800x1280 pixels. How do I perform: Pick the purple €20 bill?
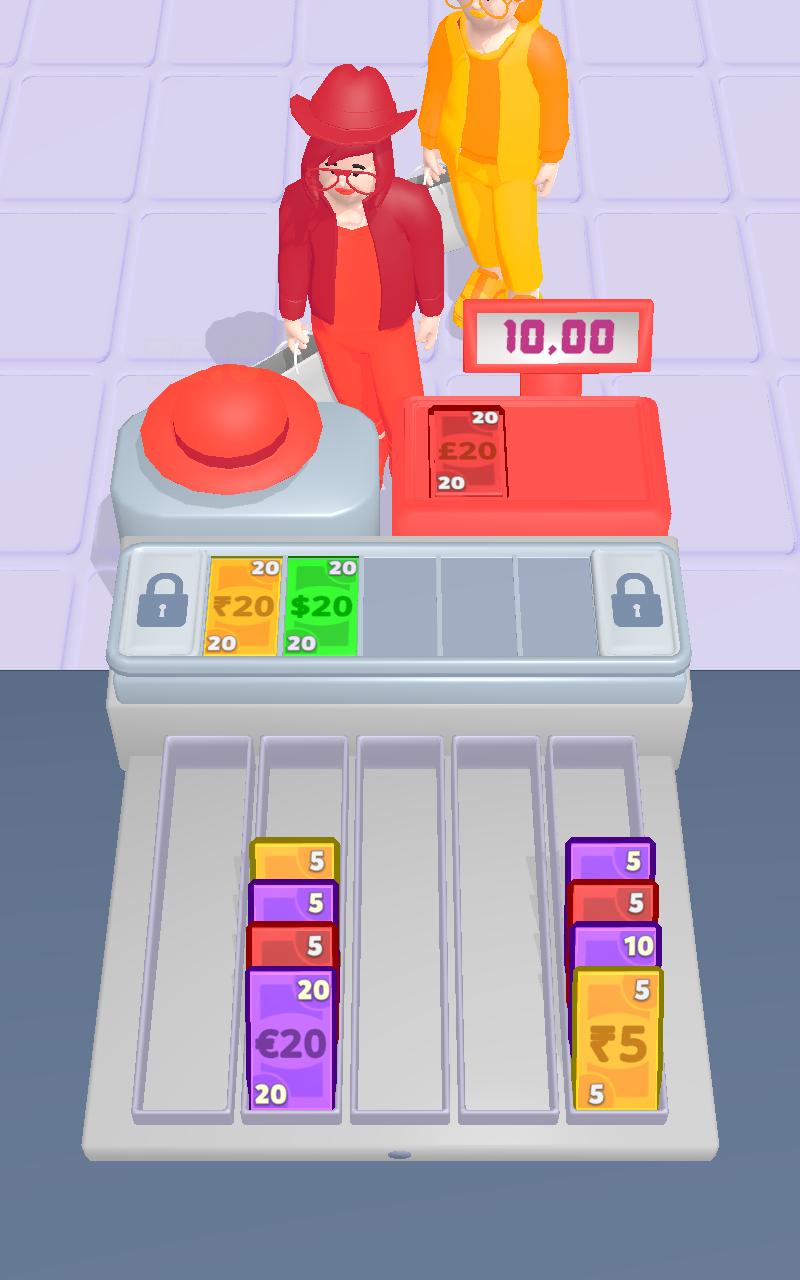(x=291, y=1040)
